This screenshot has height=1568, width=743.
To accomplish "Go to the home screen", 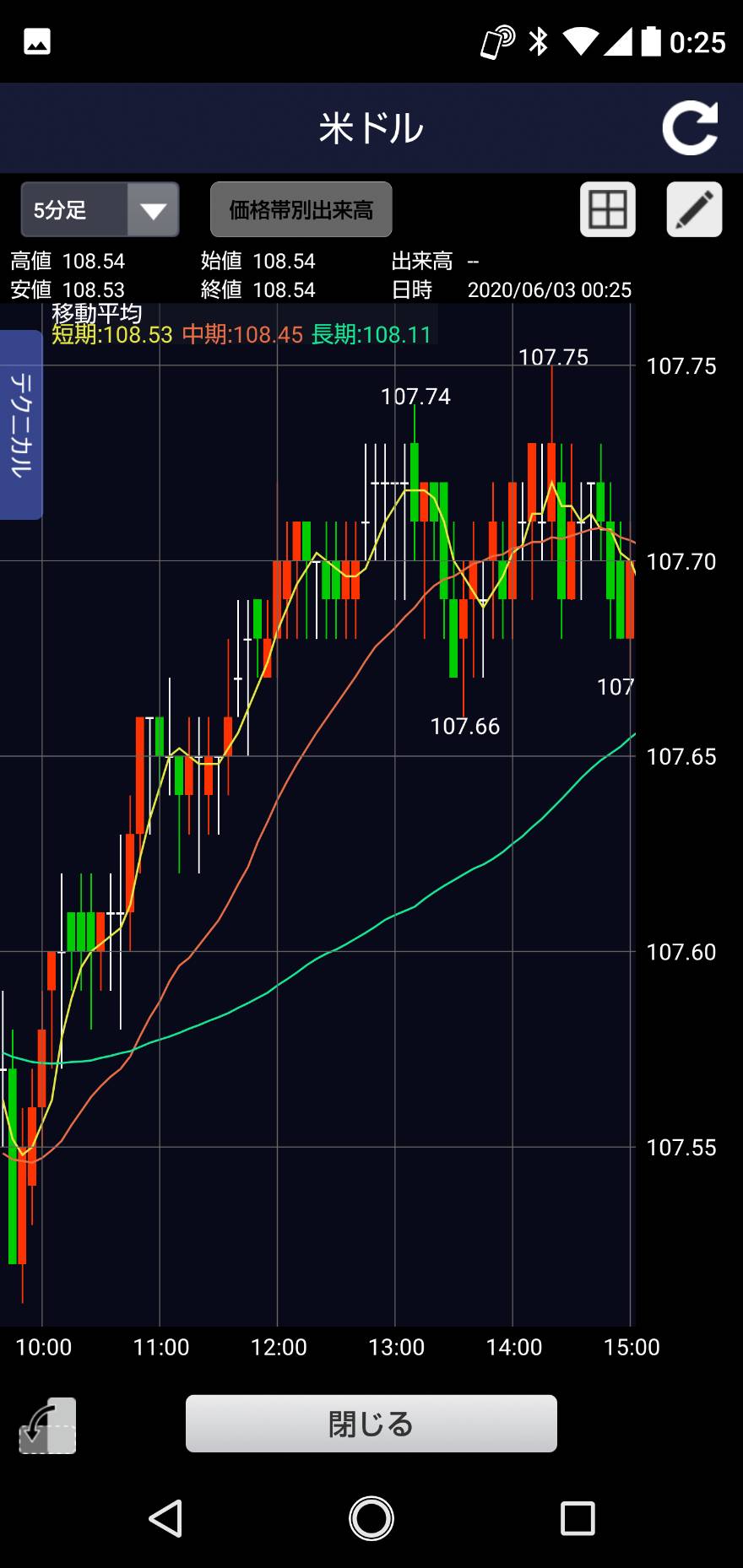I will point(371,1518).
